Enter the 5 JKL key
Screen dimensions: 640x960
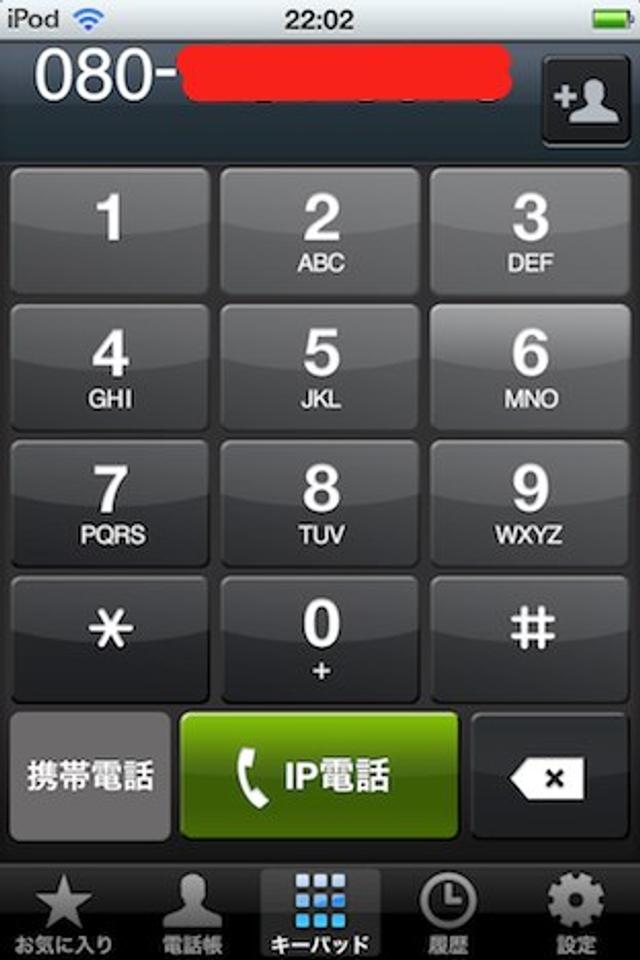pyautogui.click(x=320, y=367)
